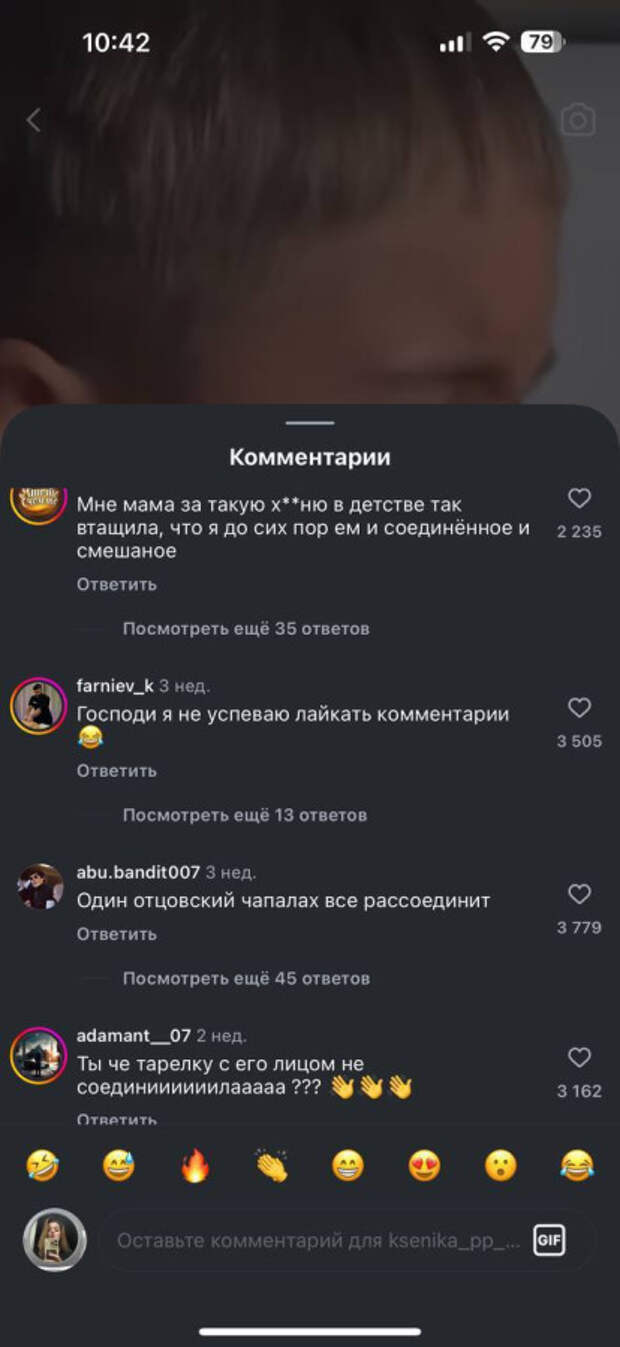Reply to farniev_k's comment
The height and width of the screenshot is (1347, 620).
(x=117, y=771)
